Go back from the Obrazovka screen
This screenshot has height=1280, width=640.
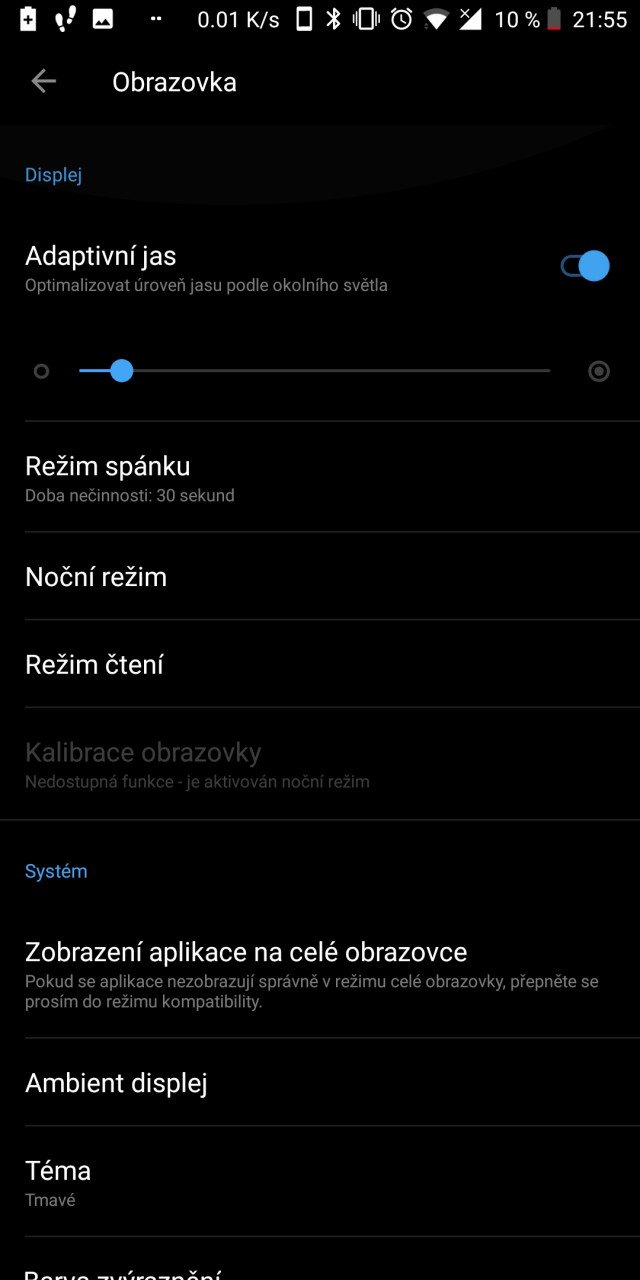click(x=43, y=82)
